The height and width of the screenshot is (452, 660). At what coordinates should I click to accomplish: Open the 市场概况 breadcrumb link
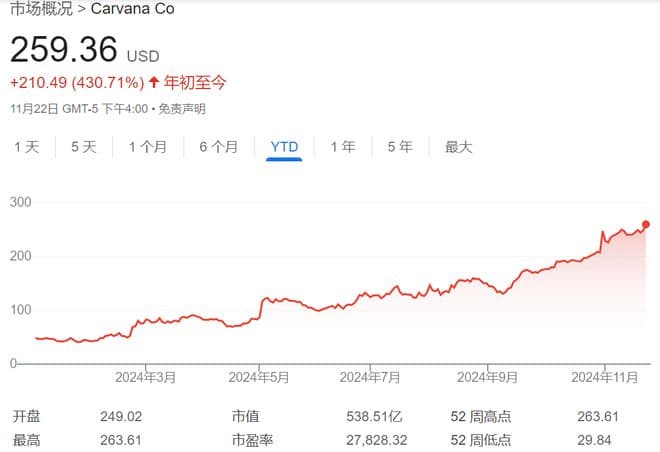pos(42,10)
